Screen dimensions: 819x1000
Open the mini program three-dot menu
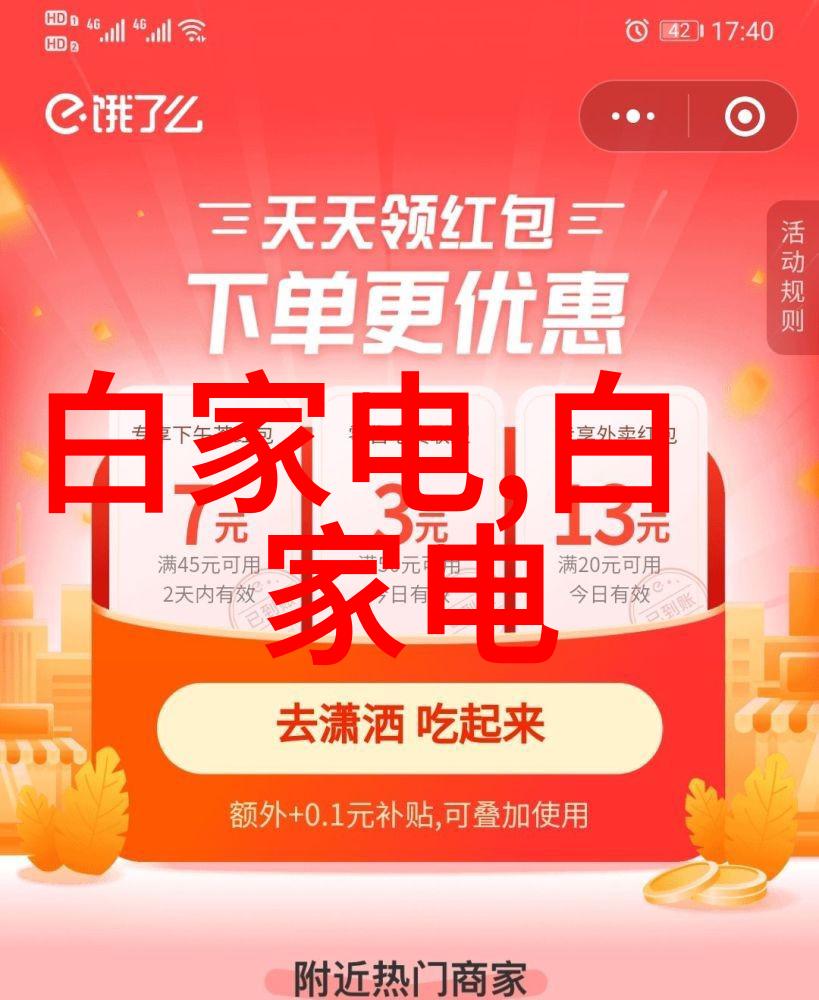click(x=634, y=117)
